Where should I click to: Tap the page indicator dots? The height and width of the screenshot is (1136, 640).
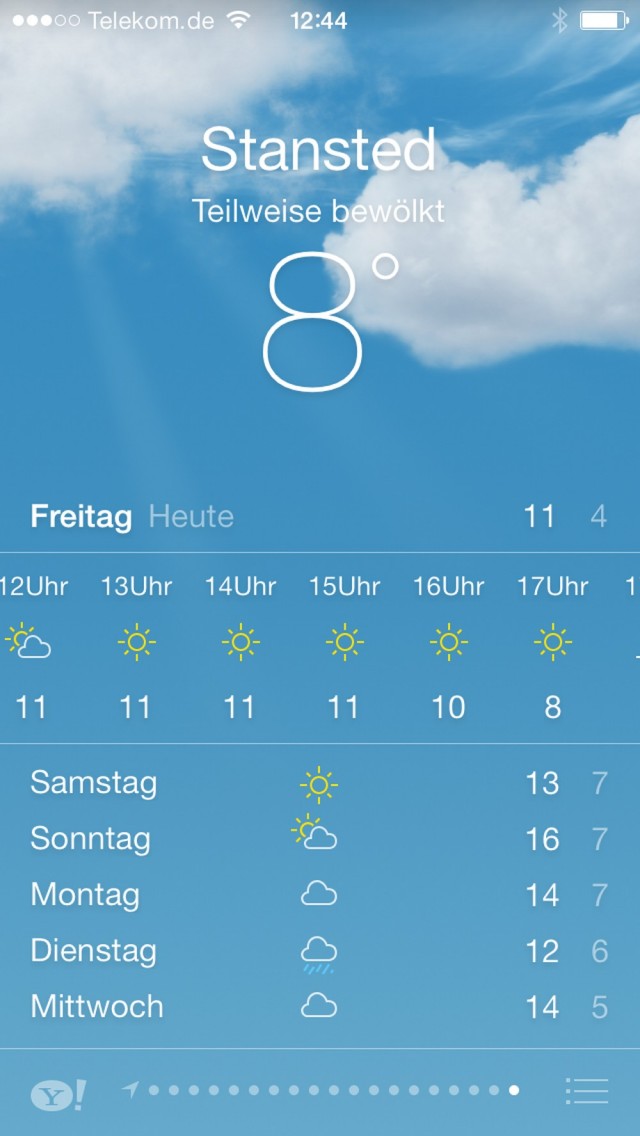click(330, 1090)
